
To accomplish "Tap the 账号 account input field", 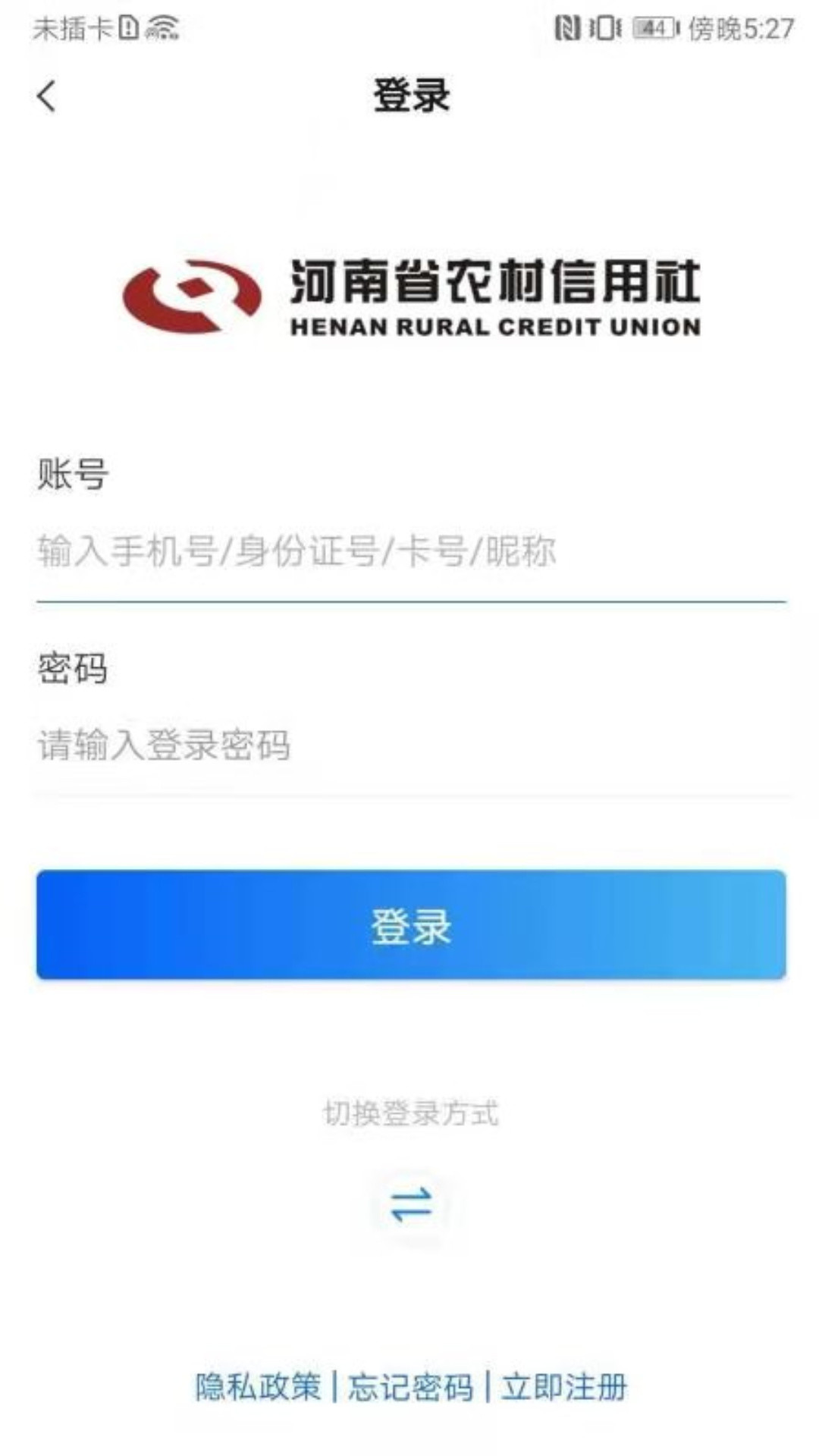I will (409, 551).
